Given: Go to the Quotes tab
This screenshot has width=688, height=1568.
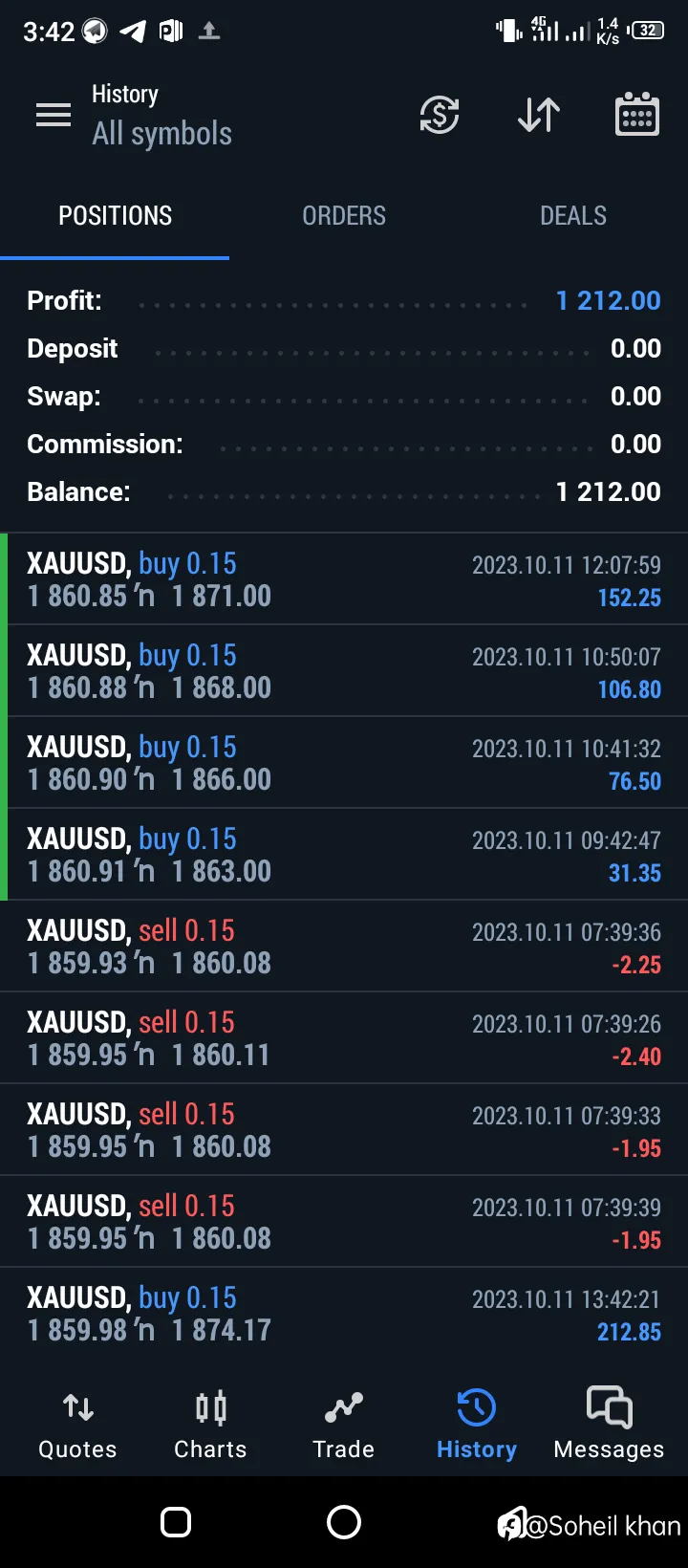Looking at the screenshot, I should (x=77, y=1426).
